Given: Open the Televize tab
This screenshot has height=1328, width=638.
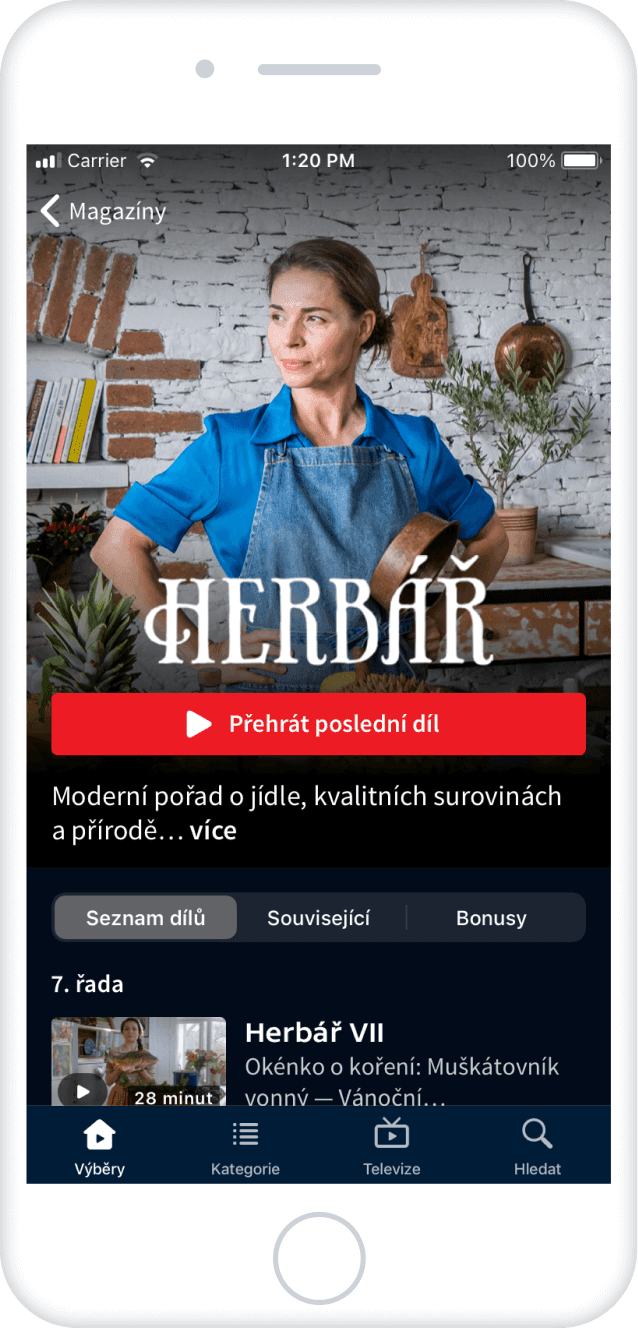Looking at the screenshot, I should pyautogui.click(x=391, y=1147).
